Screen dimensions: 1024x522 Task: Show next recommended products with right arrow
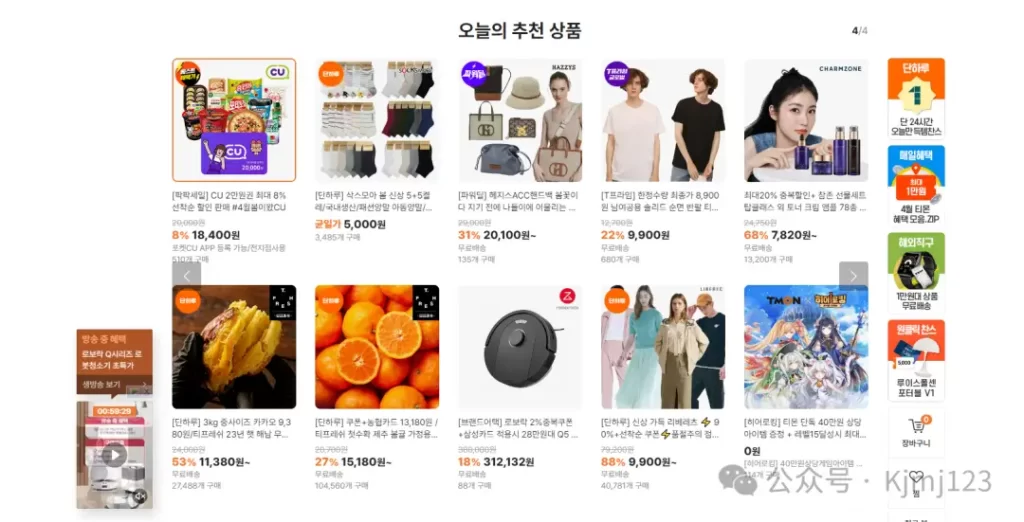[x=853, y=276]
